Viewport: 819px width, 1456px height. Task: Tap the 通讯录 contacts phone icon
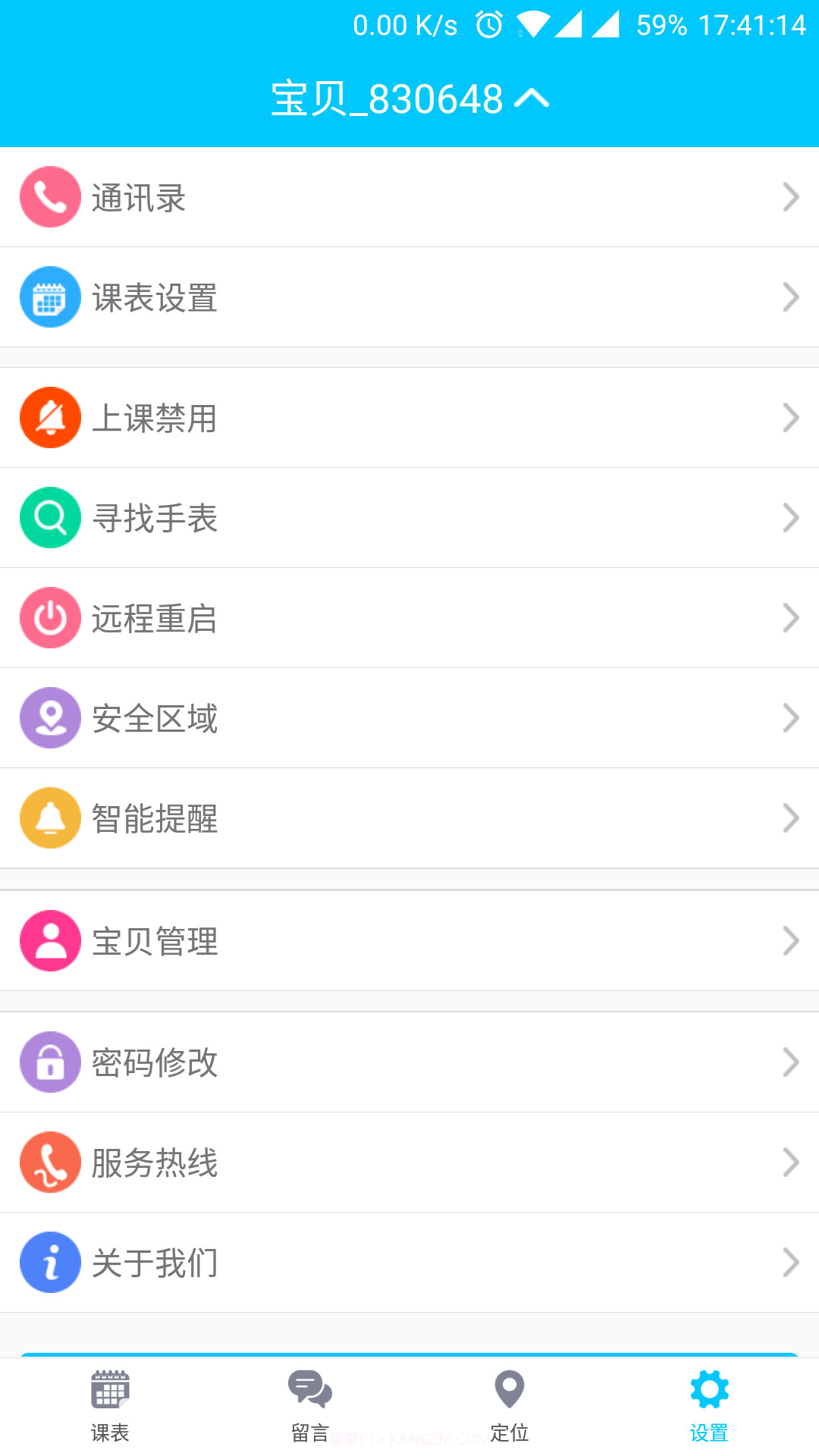pos(50,196)
